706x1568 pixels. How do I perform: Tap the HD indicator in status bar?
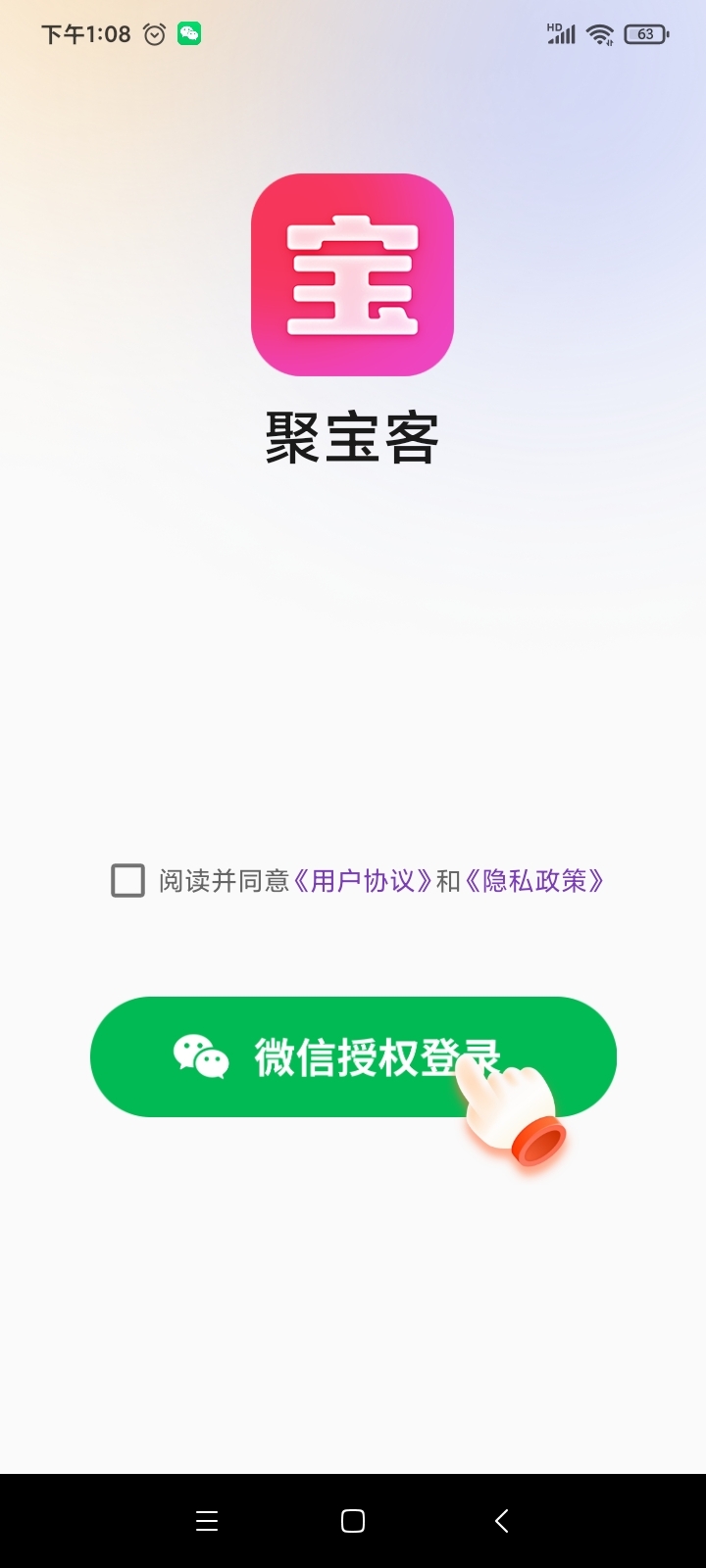(x=552, y=25)
